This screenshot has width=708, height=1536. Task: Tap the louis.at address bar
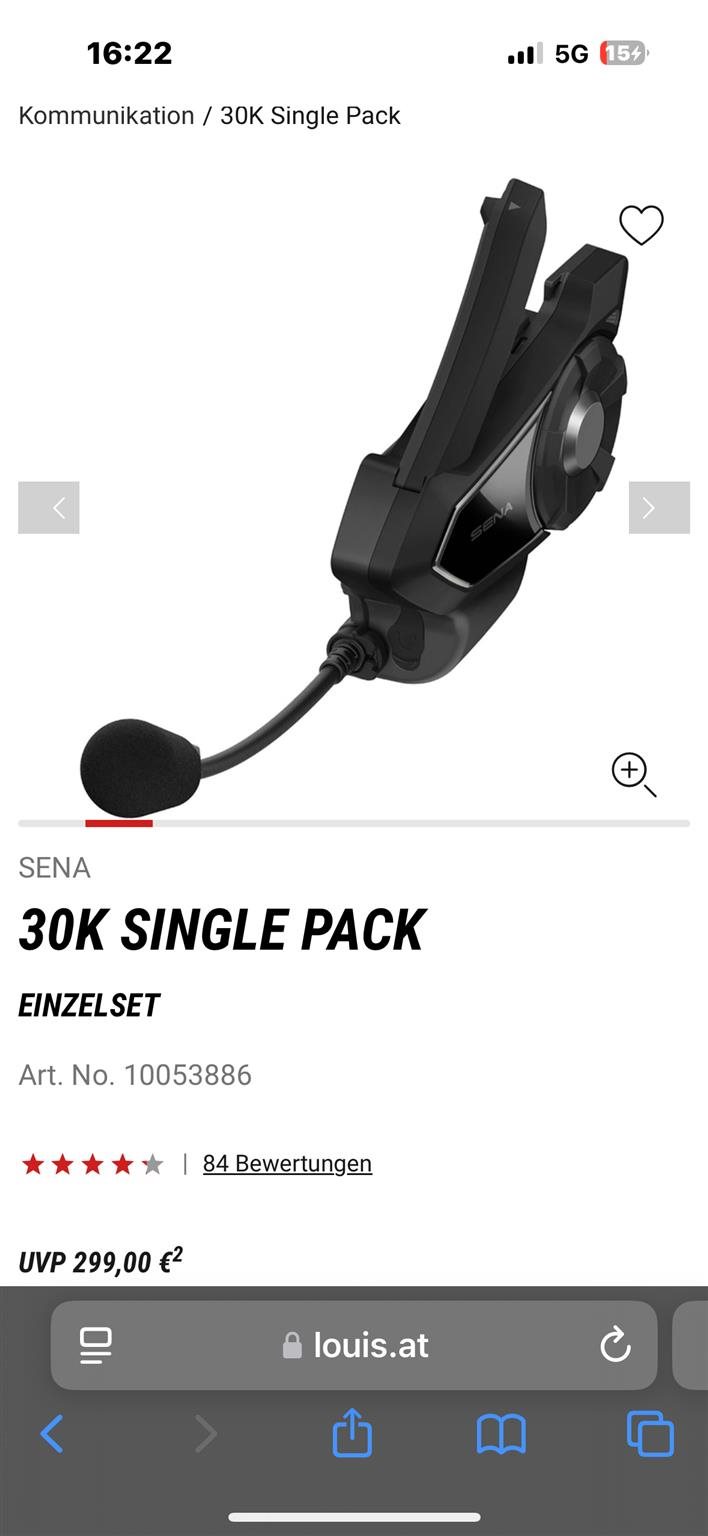[356, 1345]
